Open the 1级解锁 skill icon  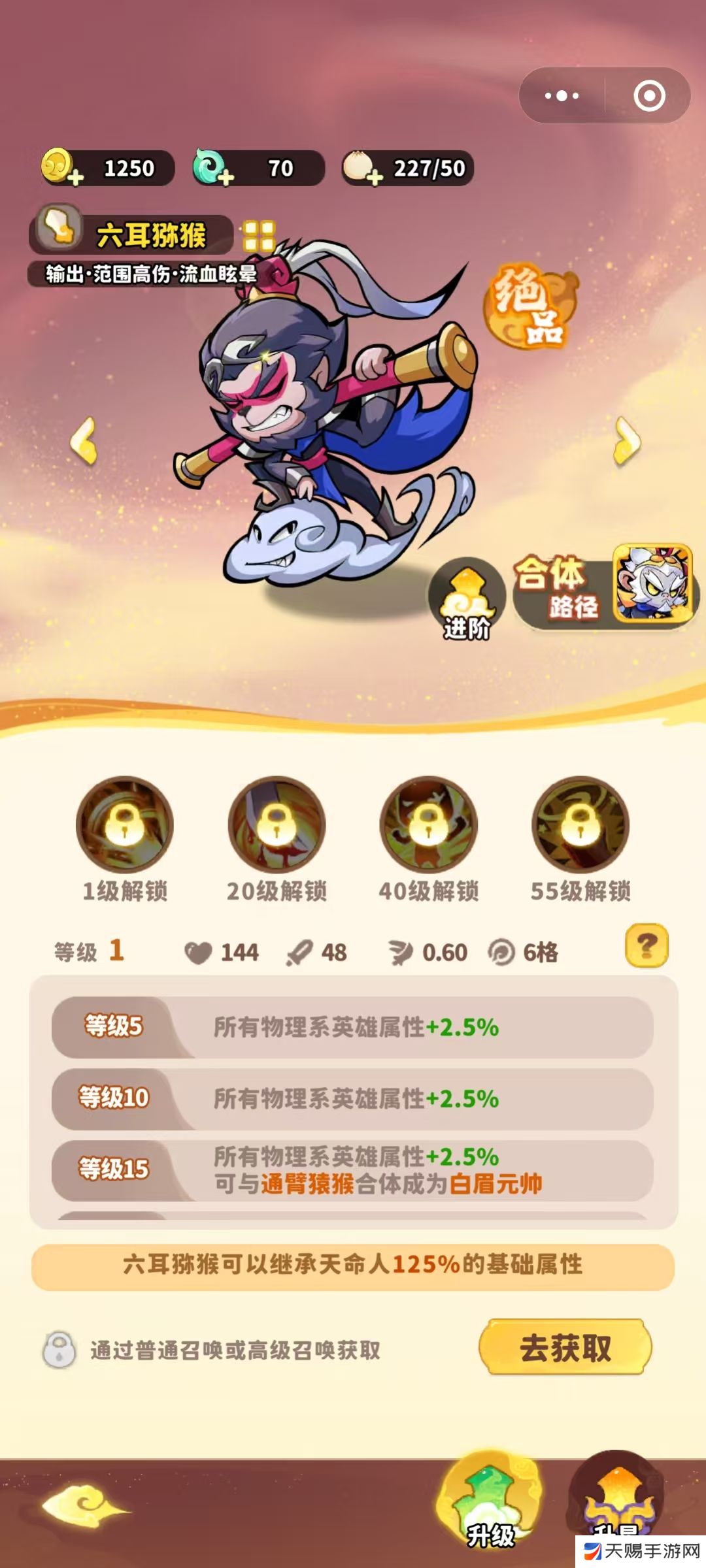click(x=124, y=825)
